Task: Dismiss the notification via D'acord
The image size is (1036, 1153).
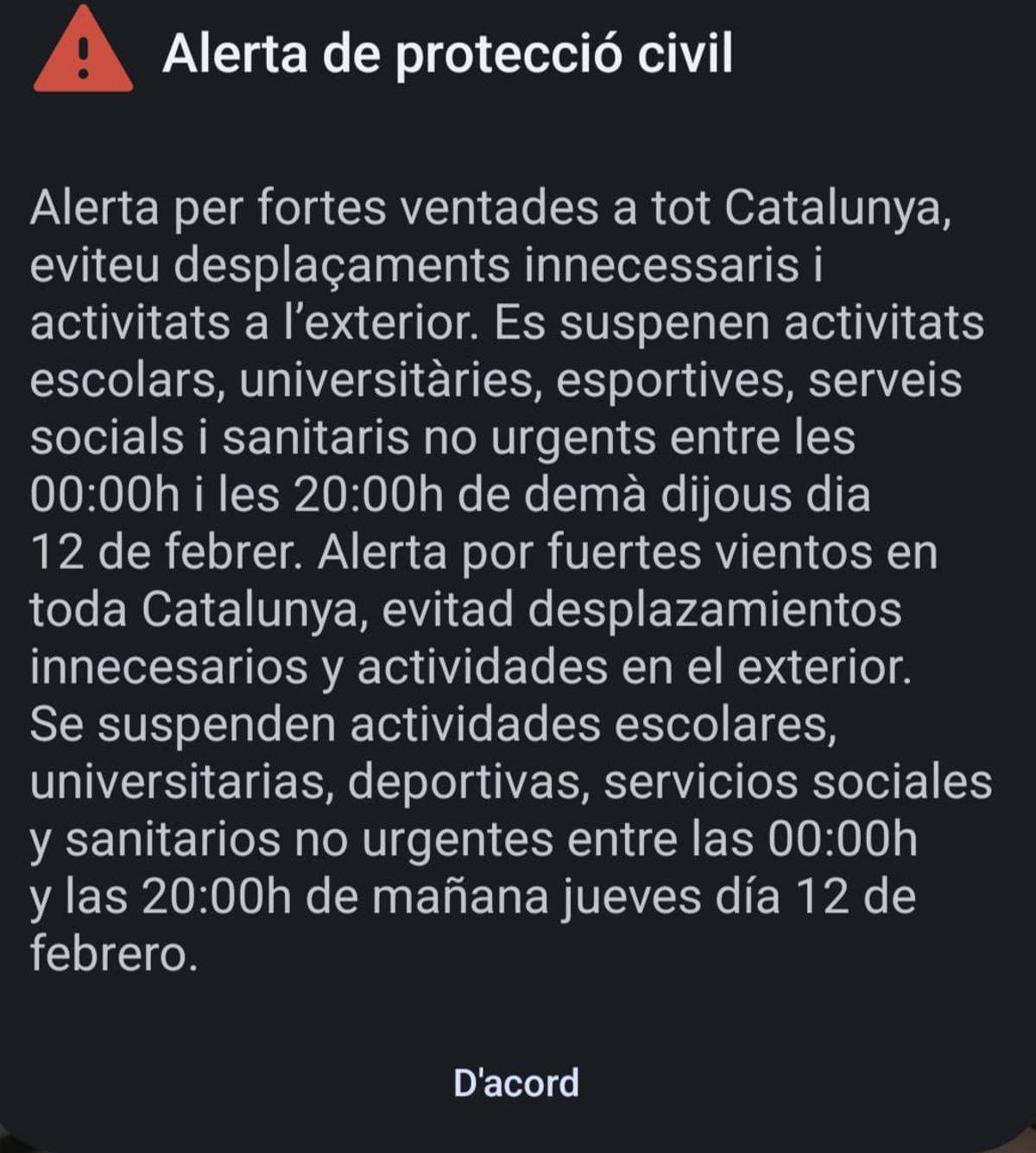Action: click(515, 1080)
